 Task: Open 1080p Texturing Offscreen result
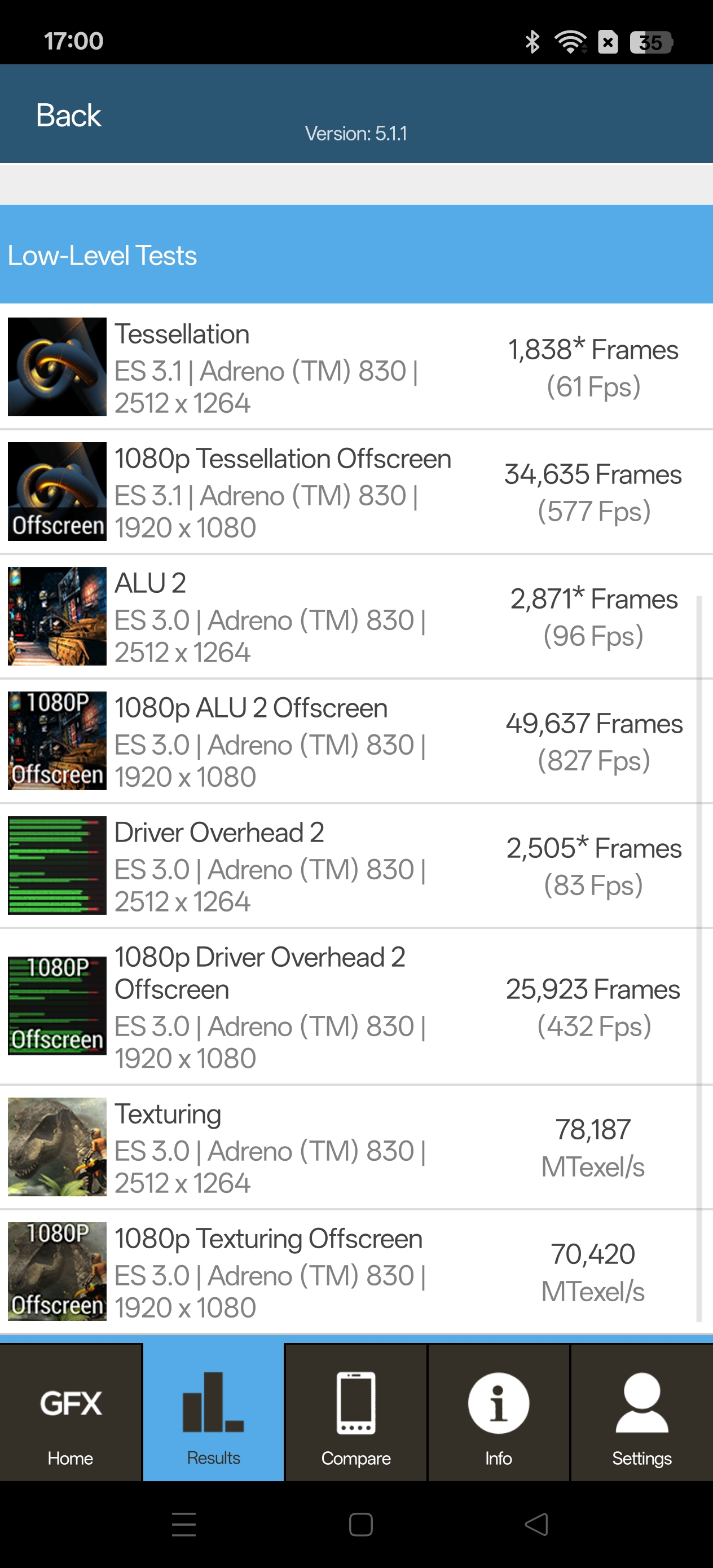coord(356,1272)
